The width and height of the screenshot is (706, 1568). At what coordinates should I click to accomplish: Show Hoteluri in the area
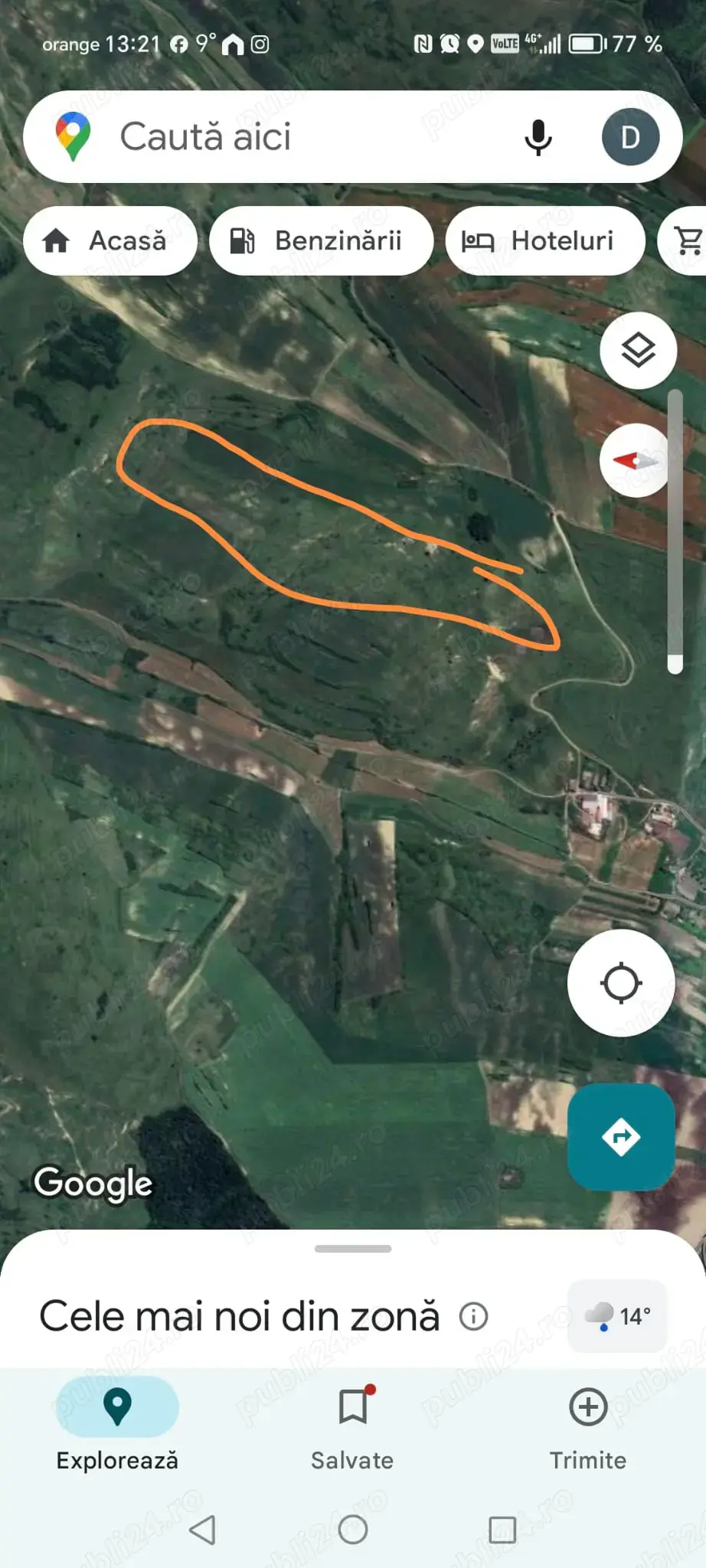544,240
